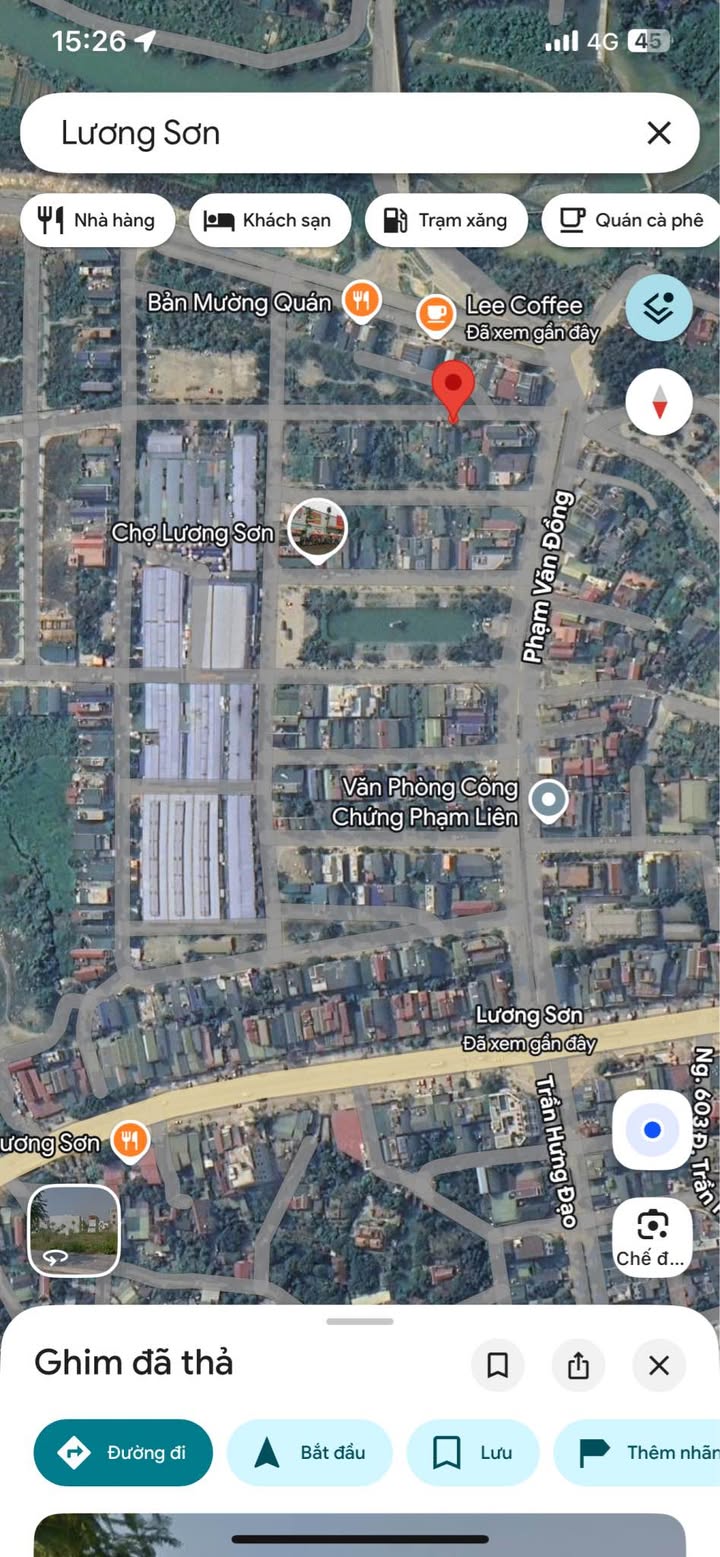Center map on my location
Viewport: 720px width, 1557px height.
[652, 1130]
